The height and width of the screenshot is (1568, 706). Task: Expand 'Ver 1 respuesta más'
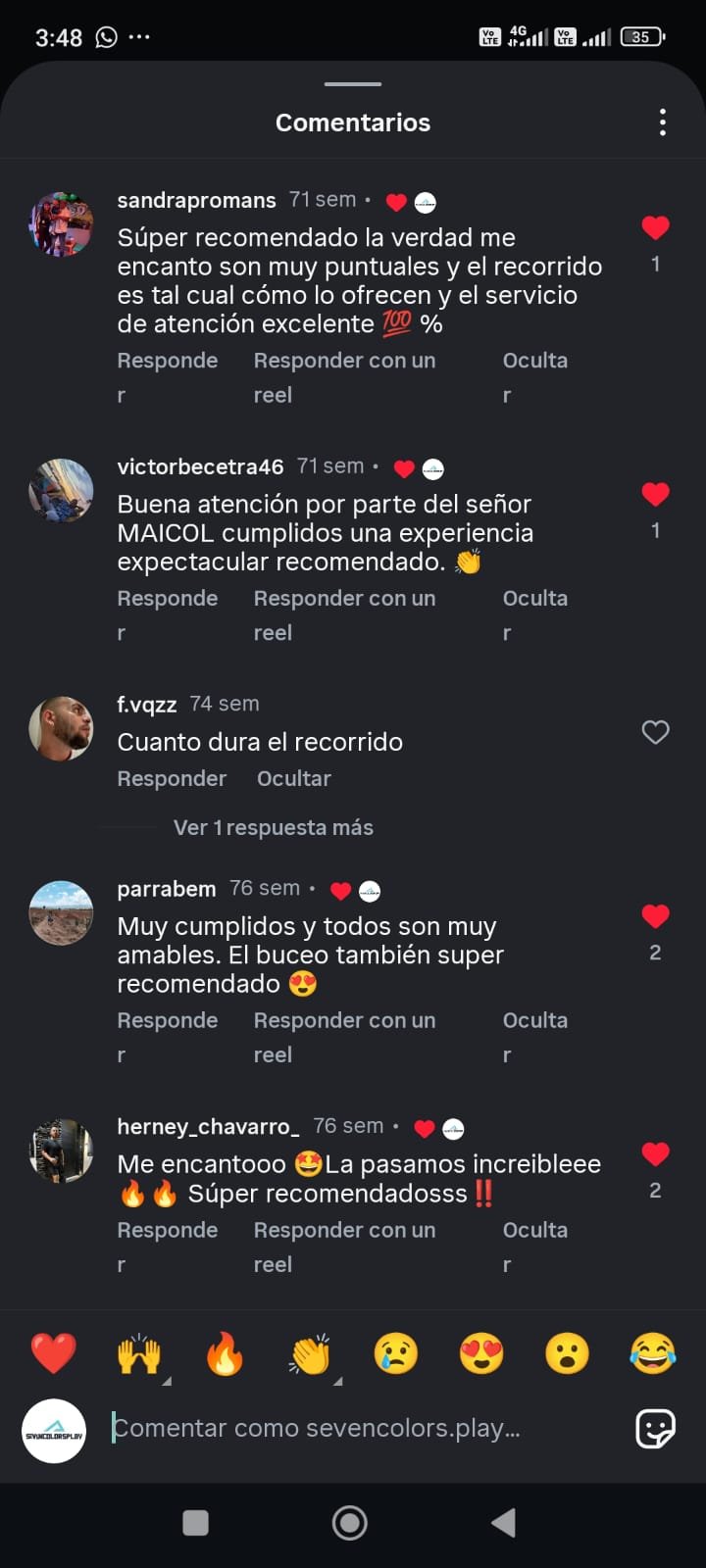tap(273, 828)
